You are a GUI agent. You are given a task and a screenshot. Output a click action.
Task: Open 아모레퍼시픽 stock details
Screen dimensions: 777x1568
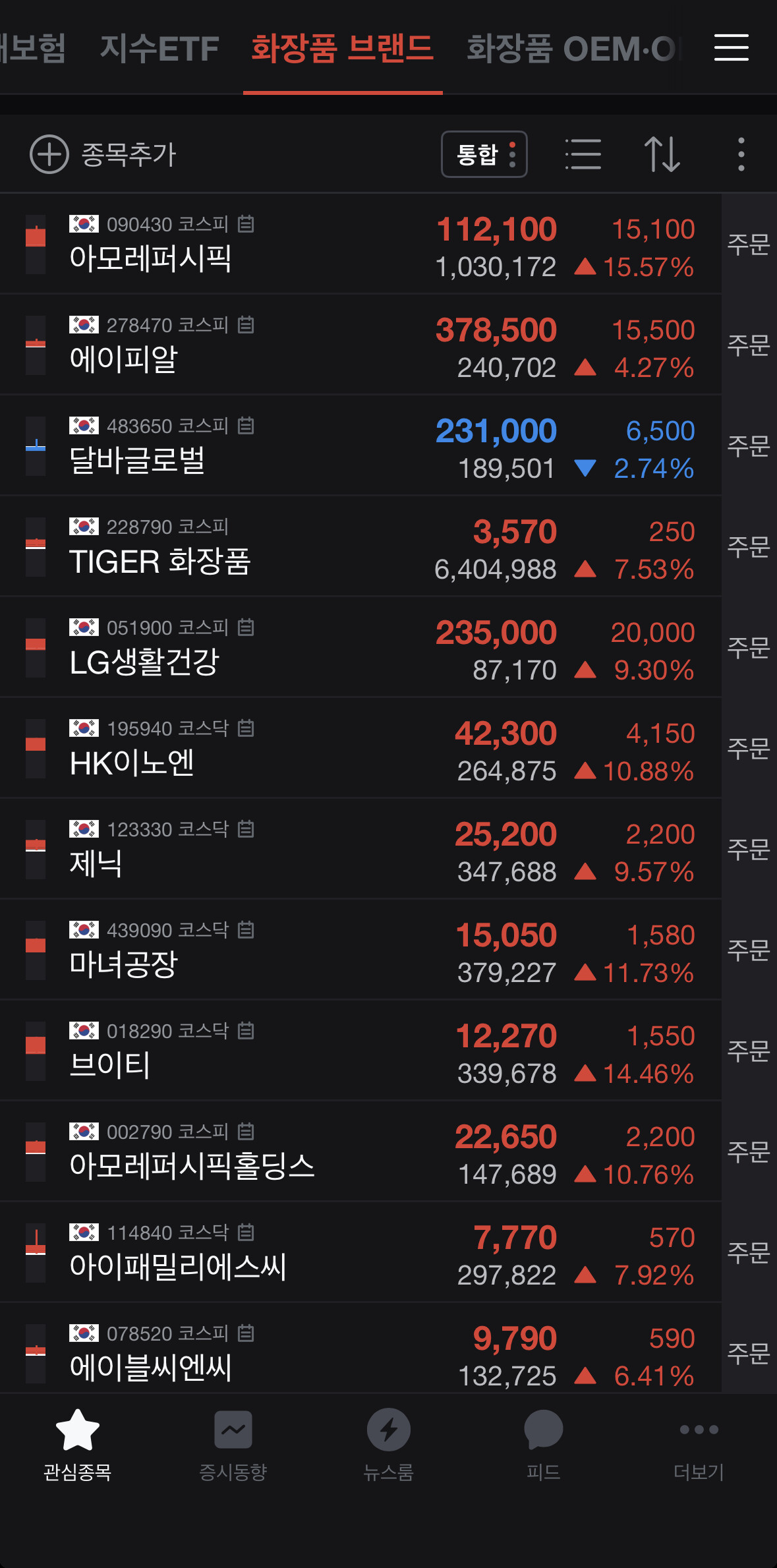point(360,244)
